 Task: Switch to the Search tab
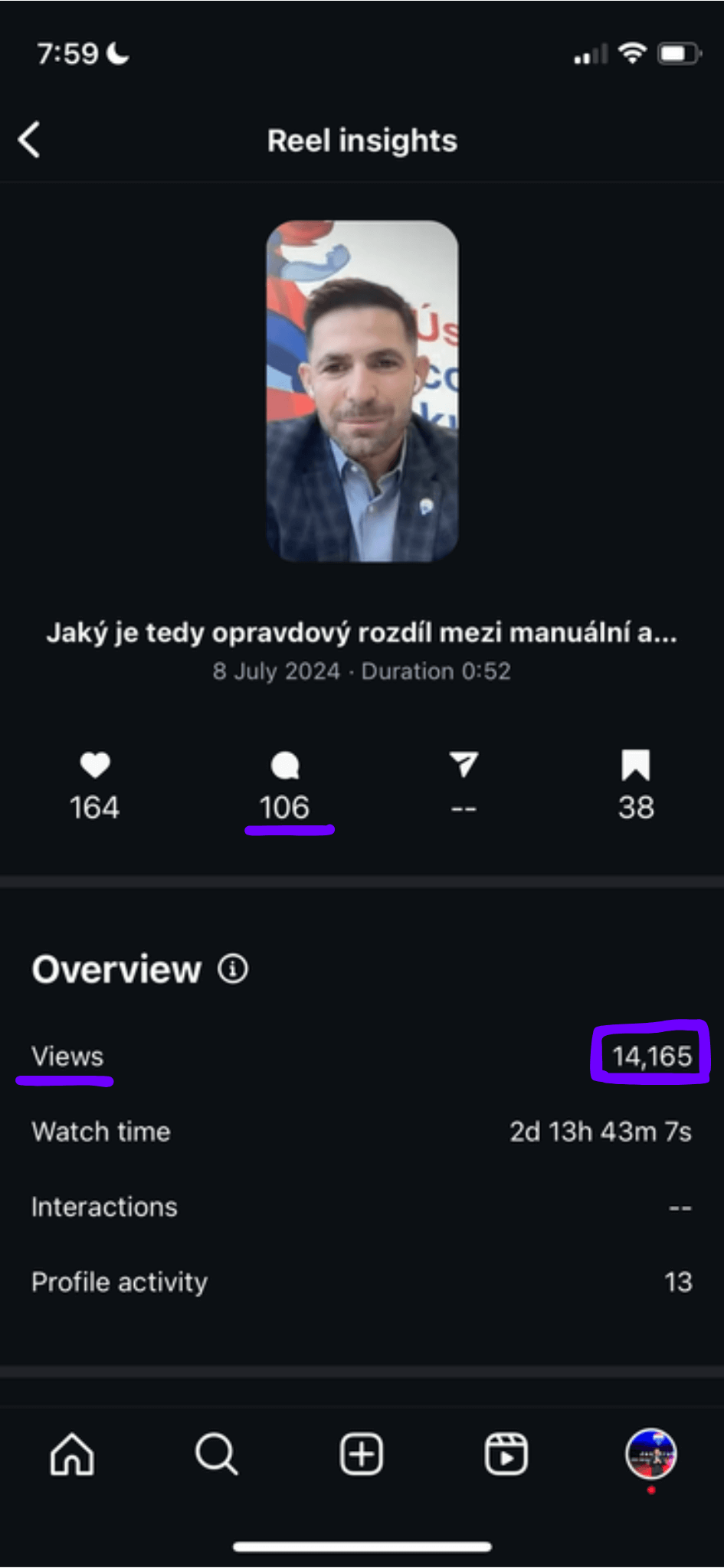click(217, 1453)
